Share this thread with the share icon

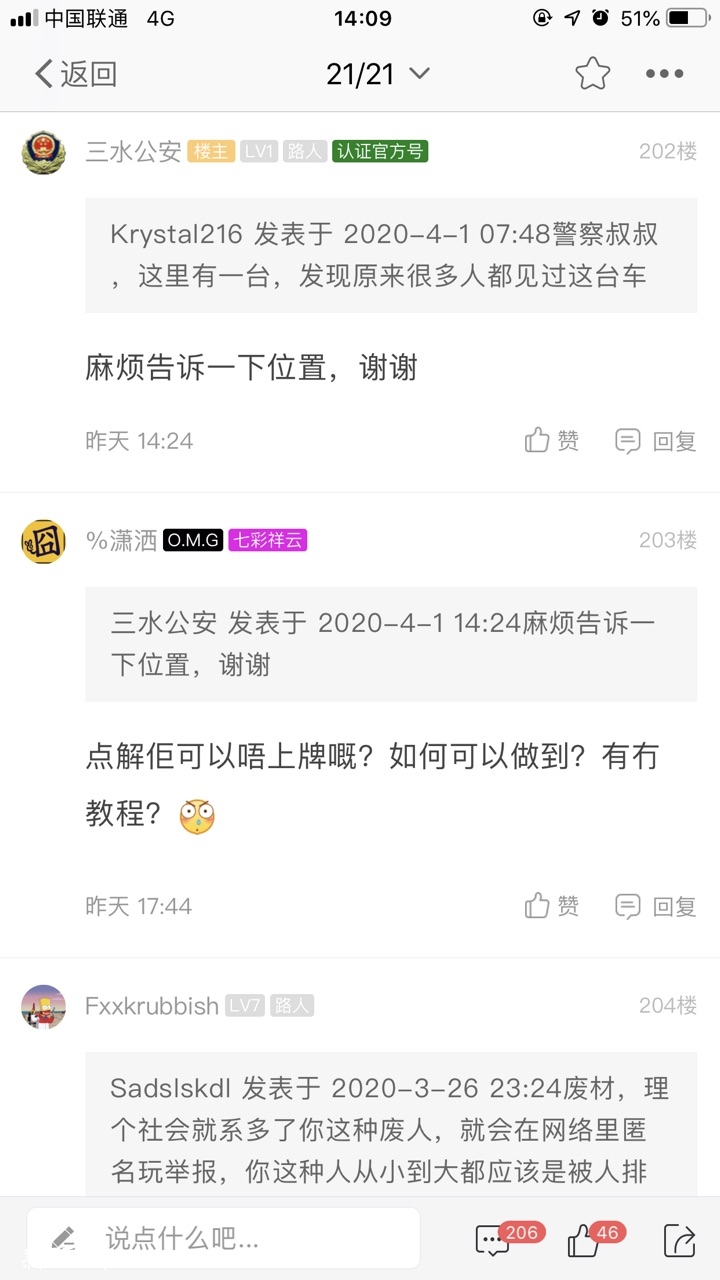click(680, 1240)
